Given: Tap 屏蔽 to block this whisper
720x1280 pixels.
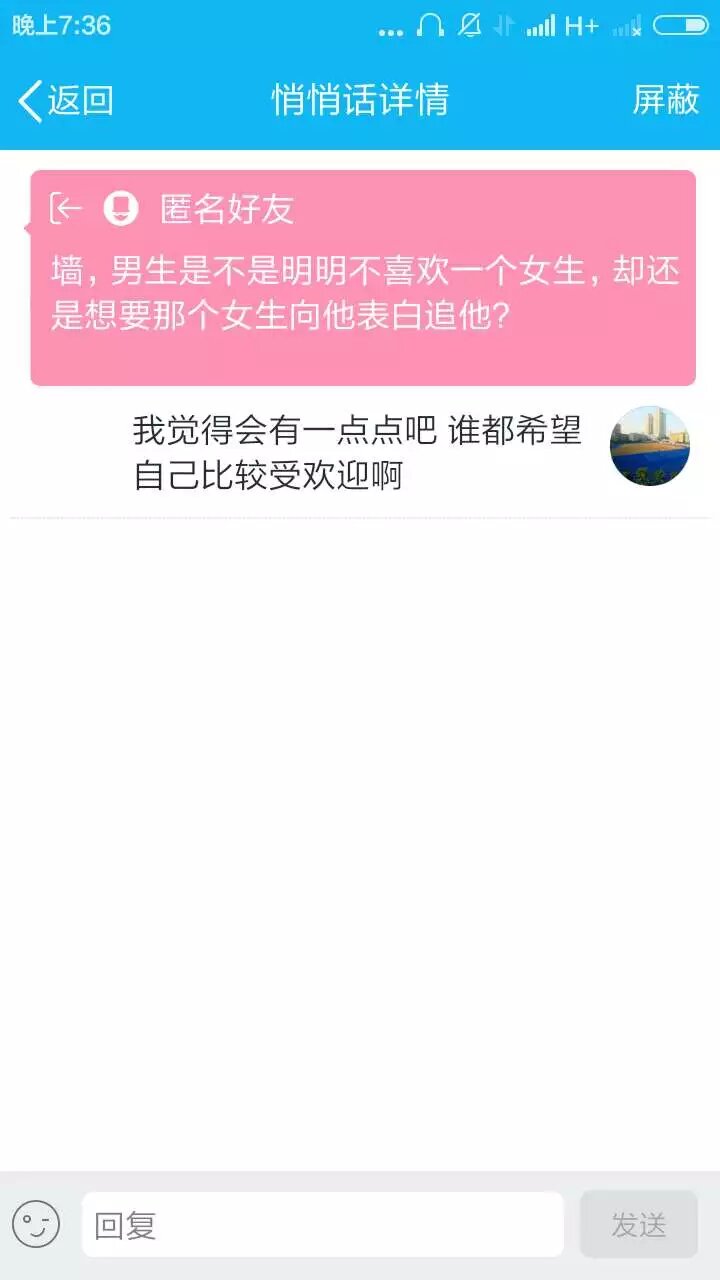Looking at the screenshot, I should point(665,100).
